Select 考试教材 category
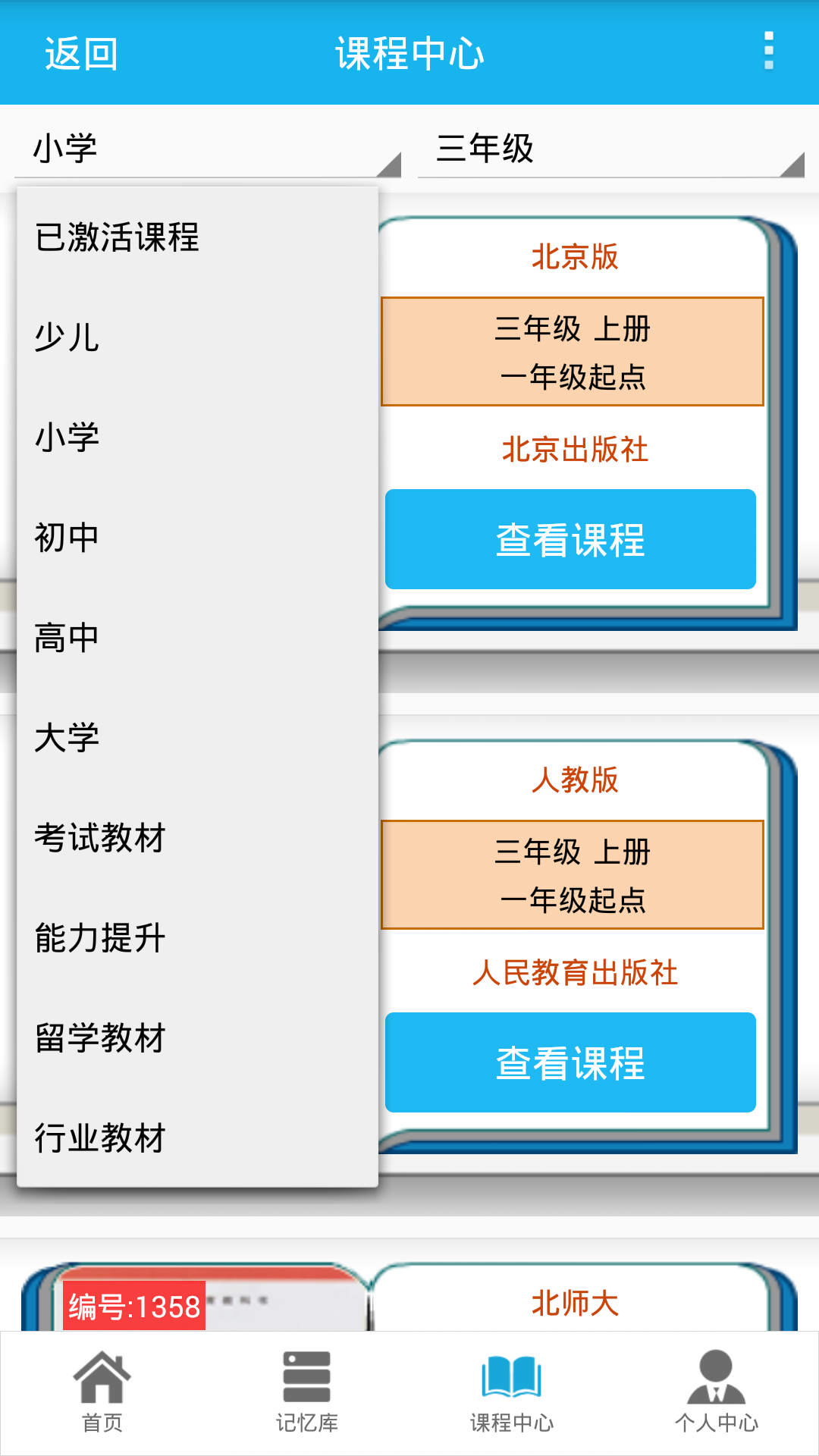 point(197,838)
